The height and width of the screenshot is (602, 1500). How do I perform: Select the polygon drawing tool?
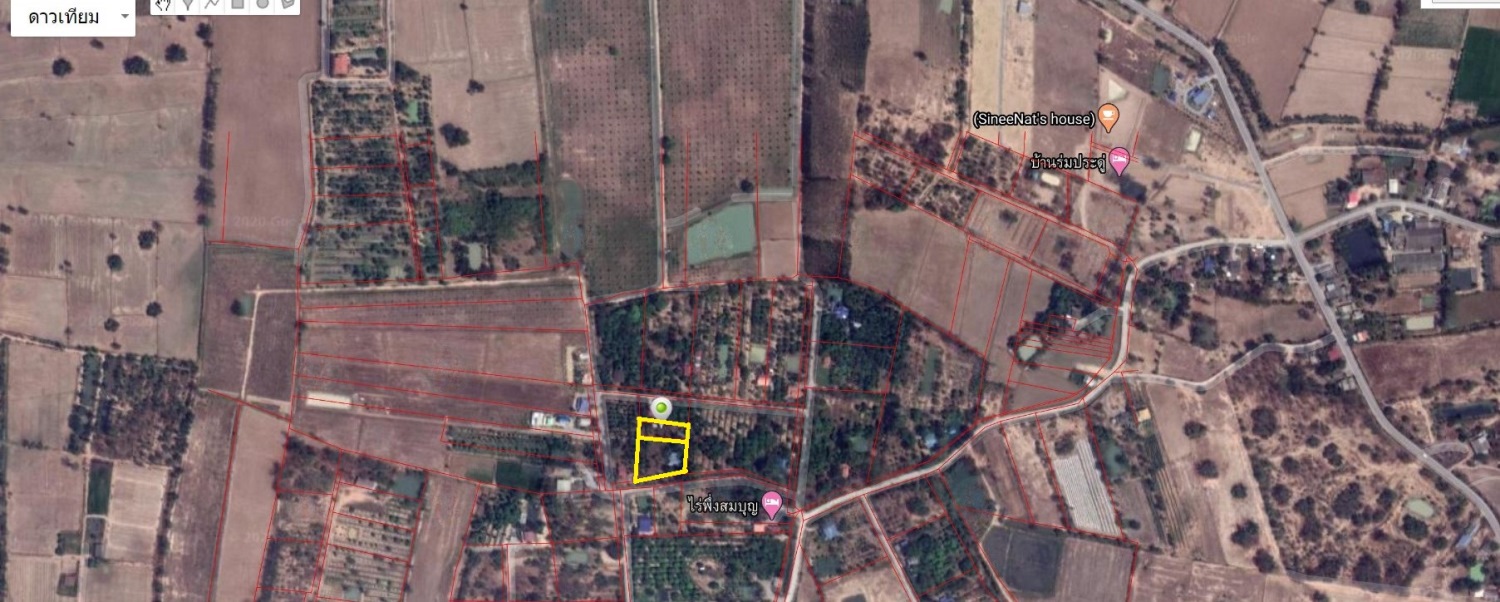click(286, 4)
